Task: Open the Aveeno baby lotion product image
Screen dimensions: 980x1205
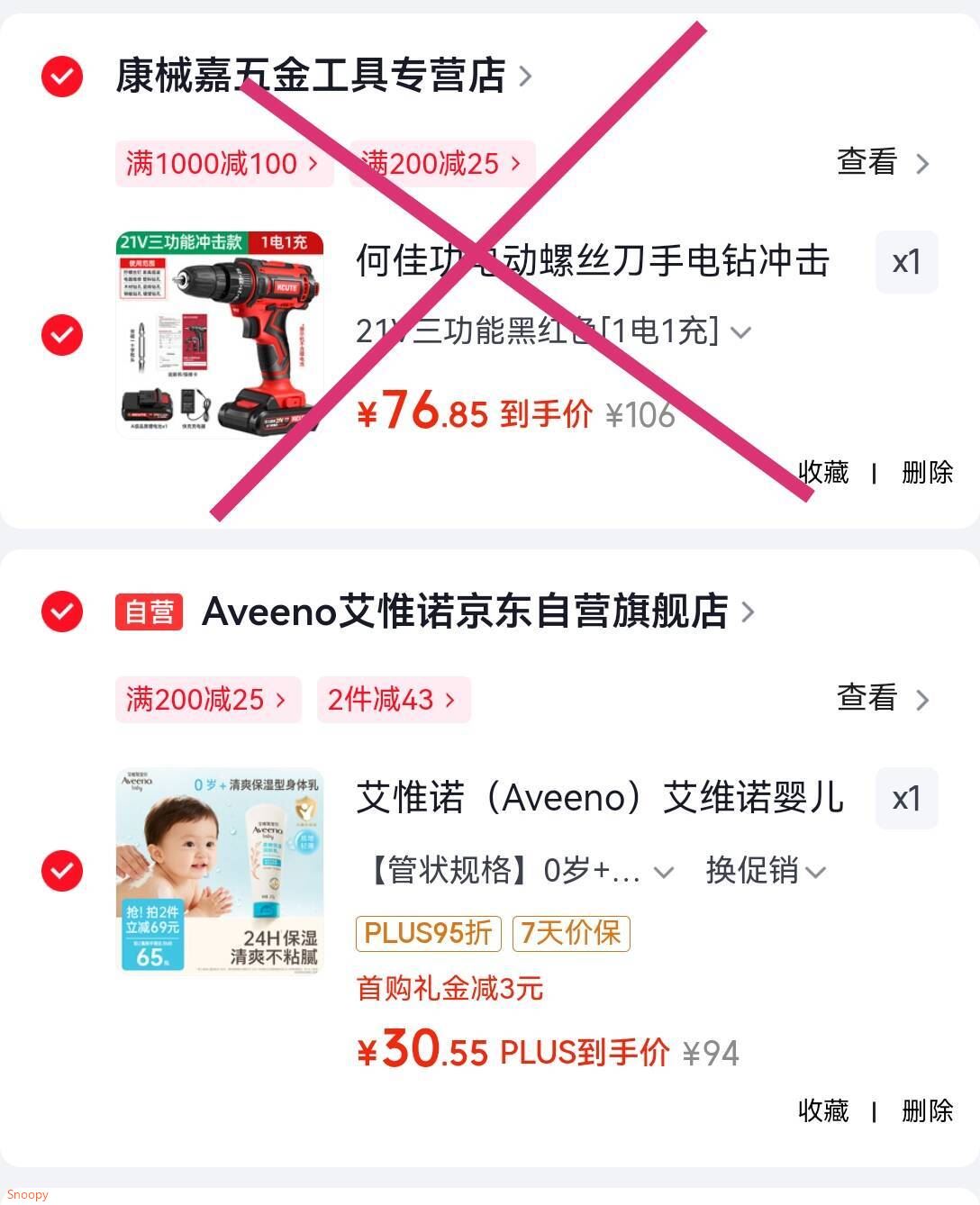Action: 219,871
